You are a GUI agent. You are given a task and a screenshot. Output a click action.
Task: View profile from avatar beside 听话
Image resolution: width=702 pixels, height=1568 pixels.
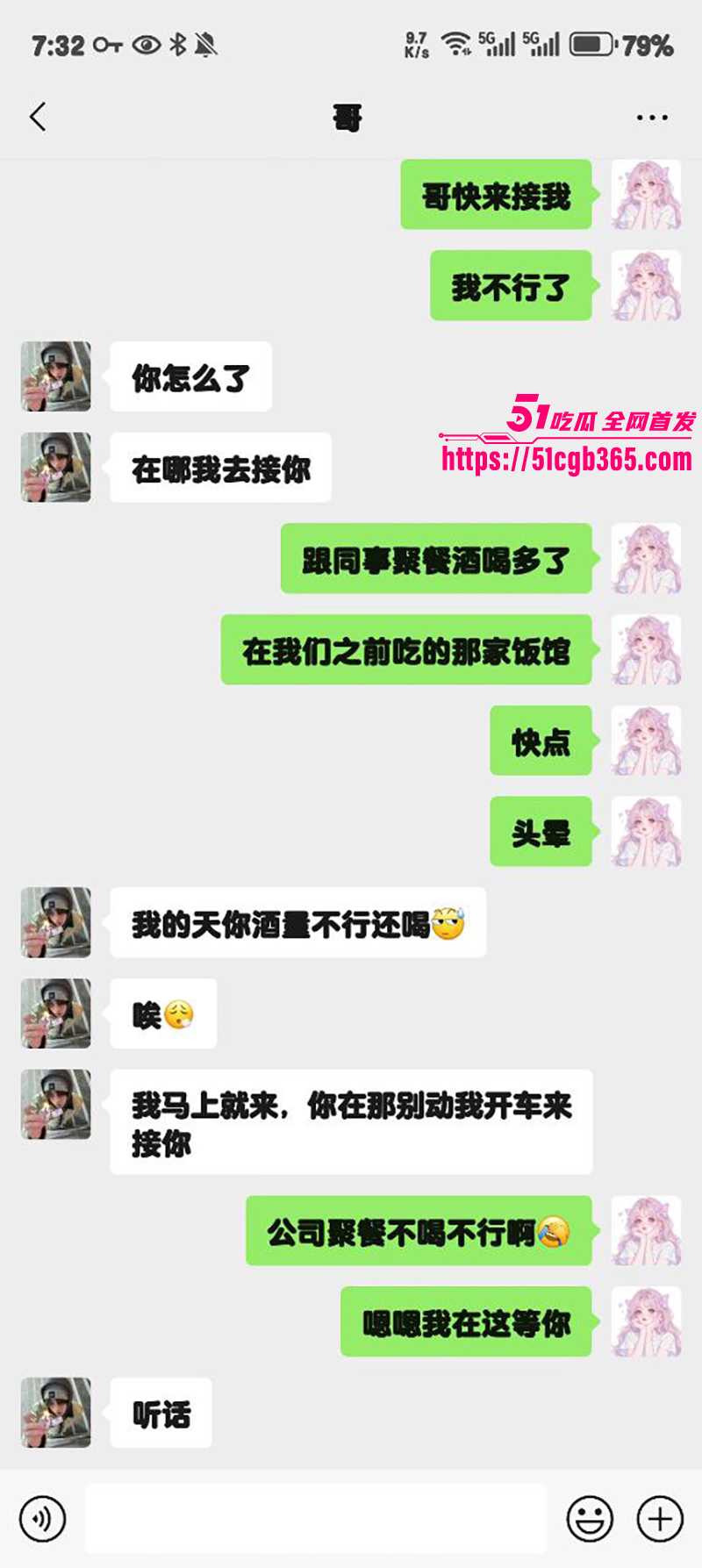point(56,1413)
